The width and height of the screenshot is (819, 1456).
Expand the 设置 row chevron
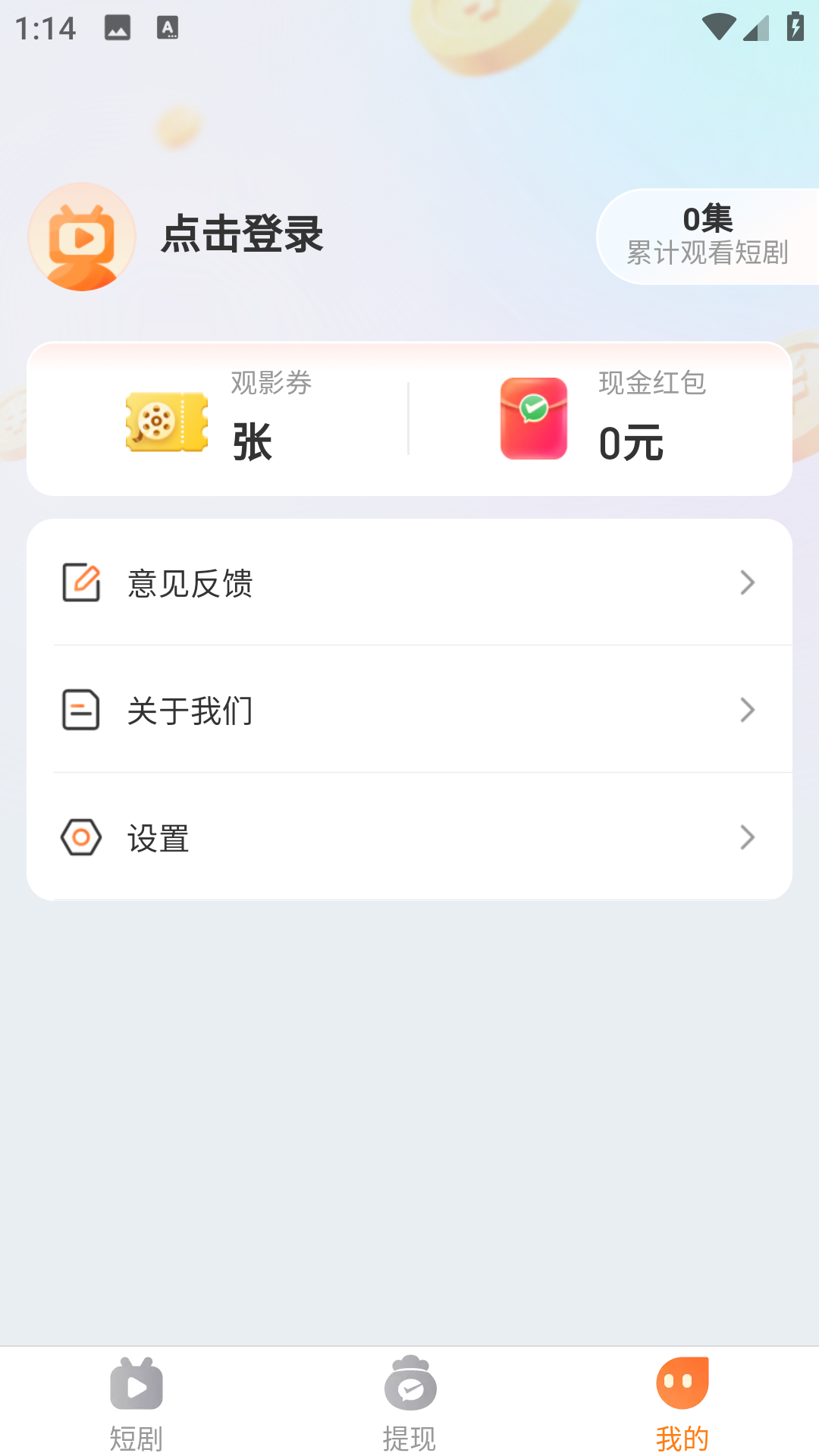(x=748, y=837)
